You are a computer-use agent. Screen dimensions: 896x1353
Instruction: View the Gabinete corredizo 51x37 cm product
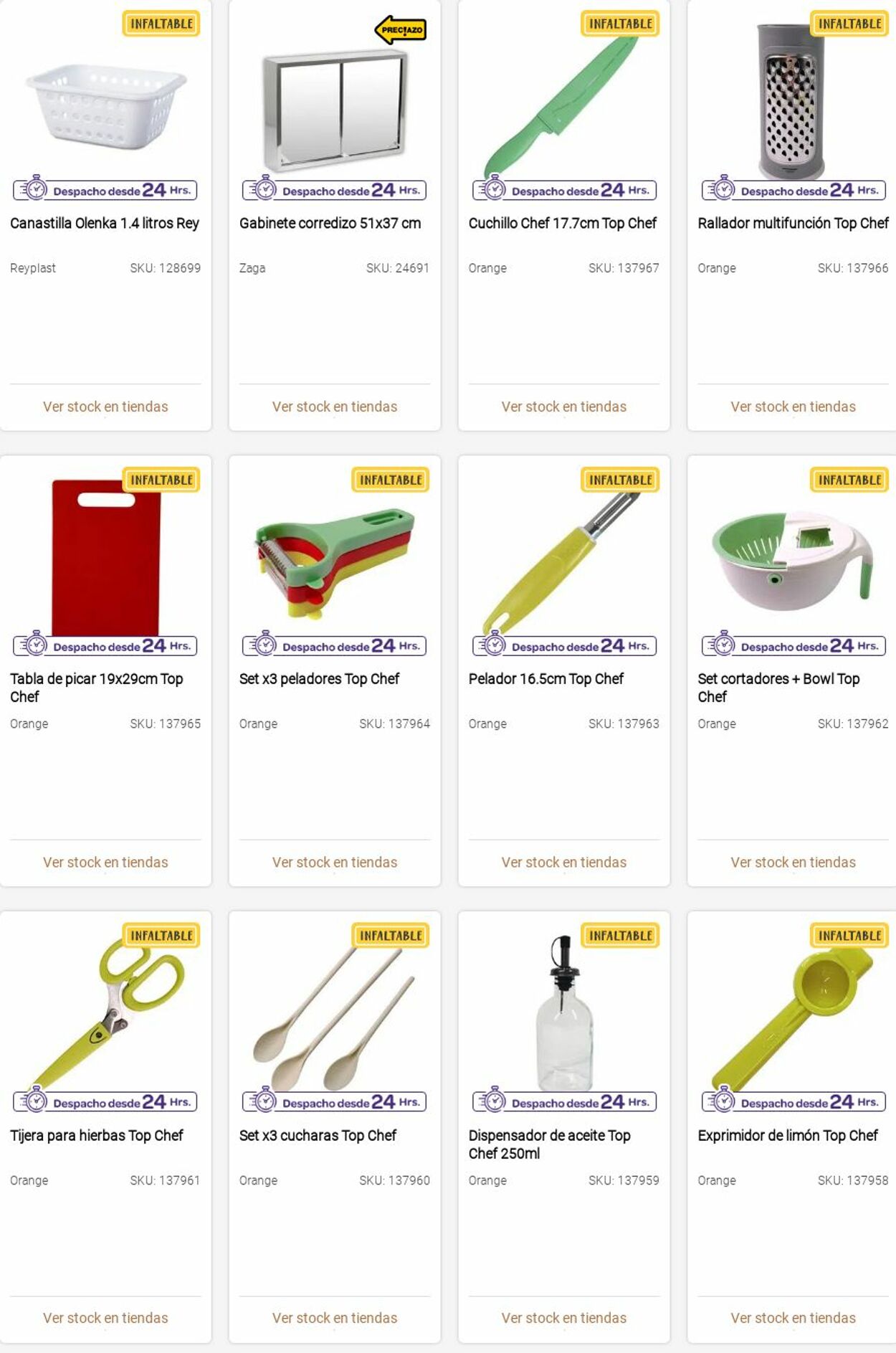coord(330,223)
